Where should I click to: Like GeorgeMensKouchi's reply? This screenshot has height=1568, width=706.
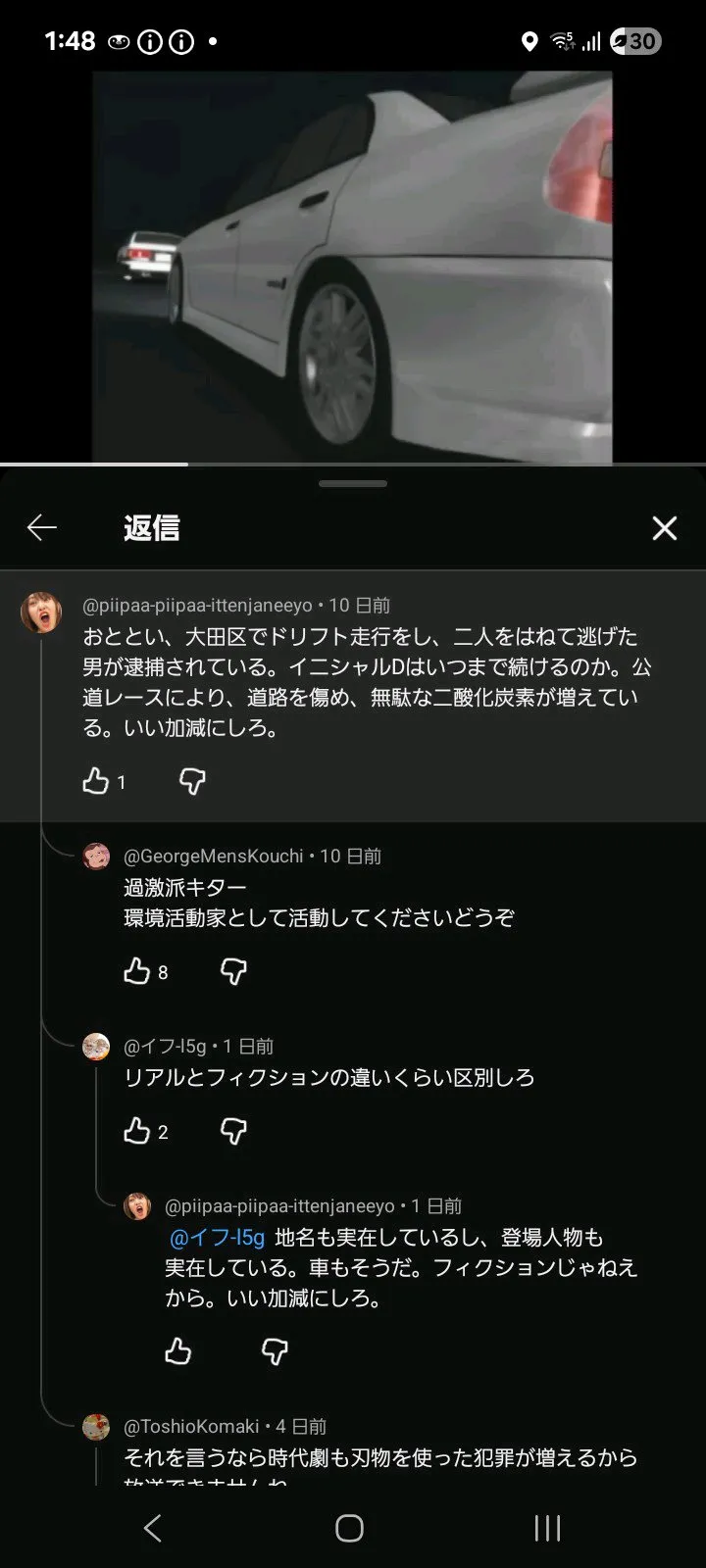point(136,971)
